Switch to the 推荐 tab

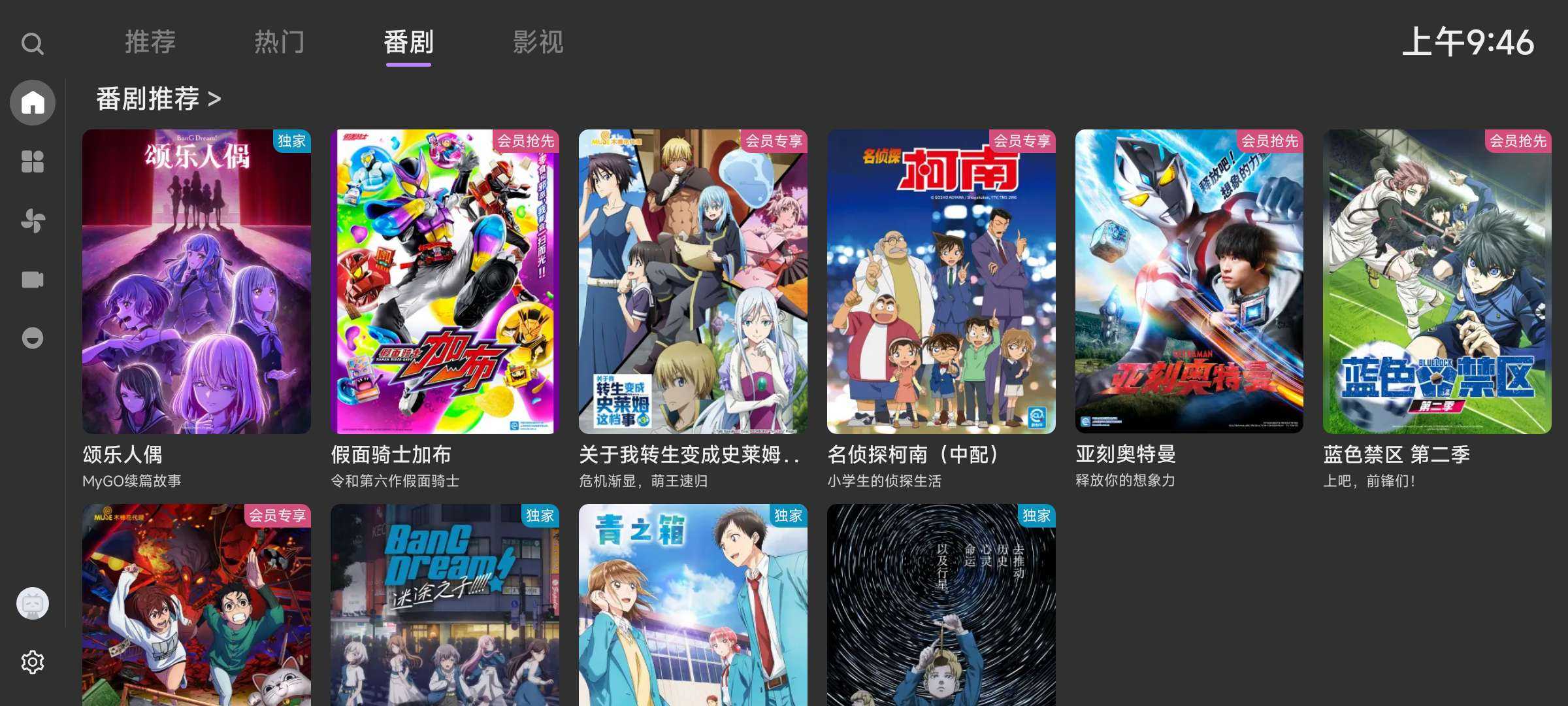click(150, 42)
